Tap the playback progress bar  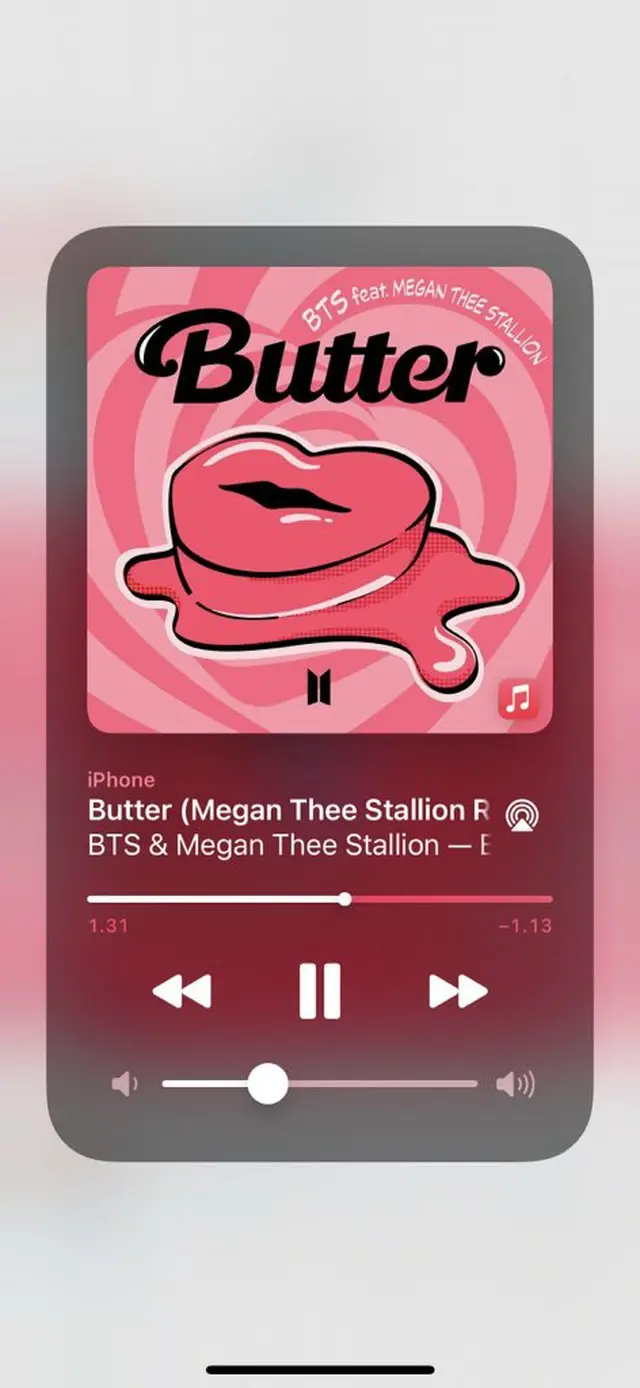pos(320,899)
